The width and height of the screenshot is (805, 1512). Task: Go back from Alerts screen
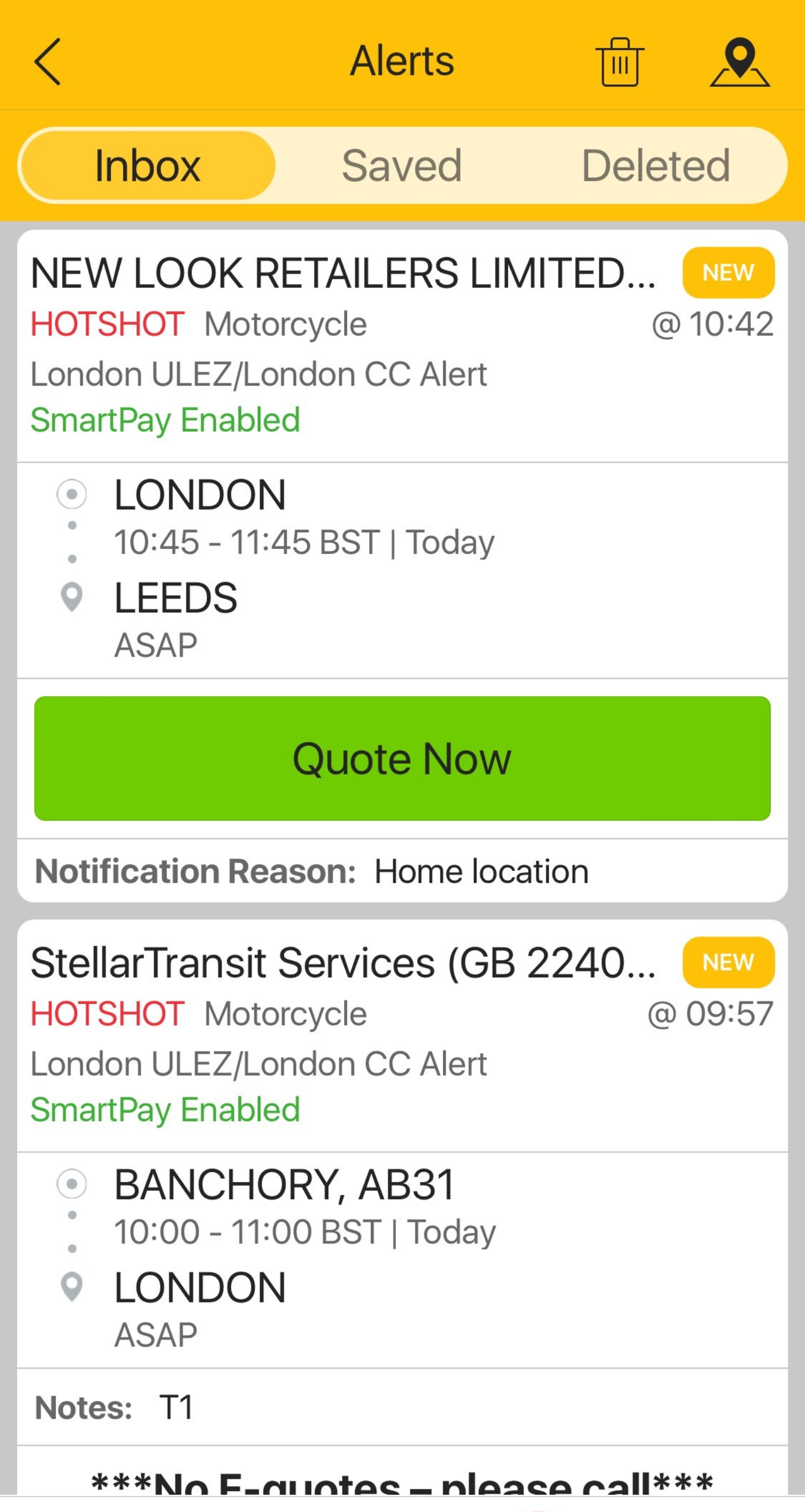(x=48, y=62)
